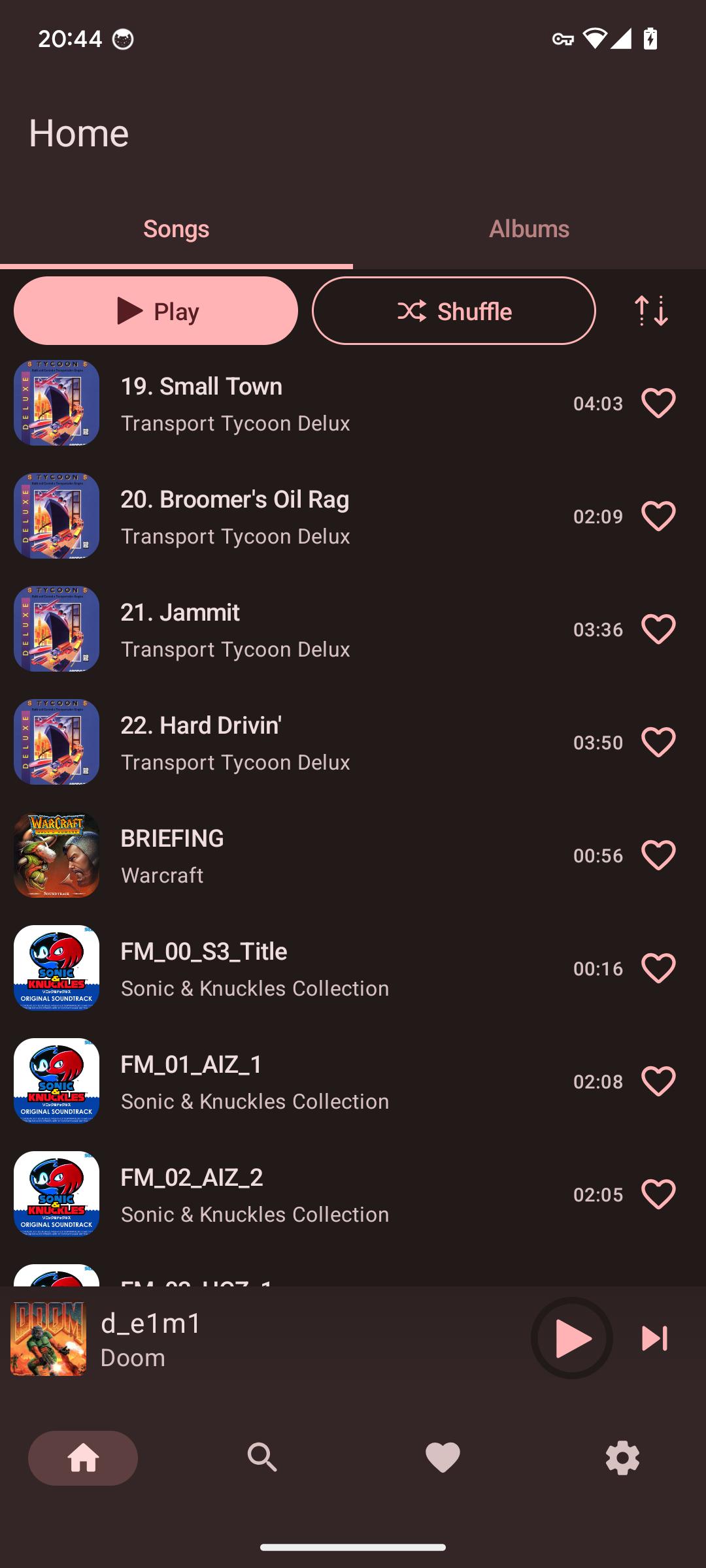Viewport: 706px width, 1568px height.
Task: Resume playback of d_e1m1
Action: (x=571, y=1338)
